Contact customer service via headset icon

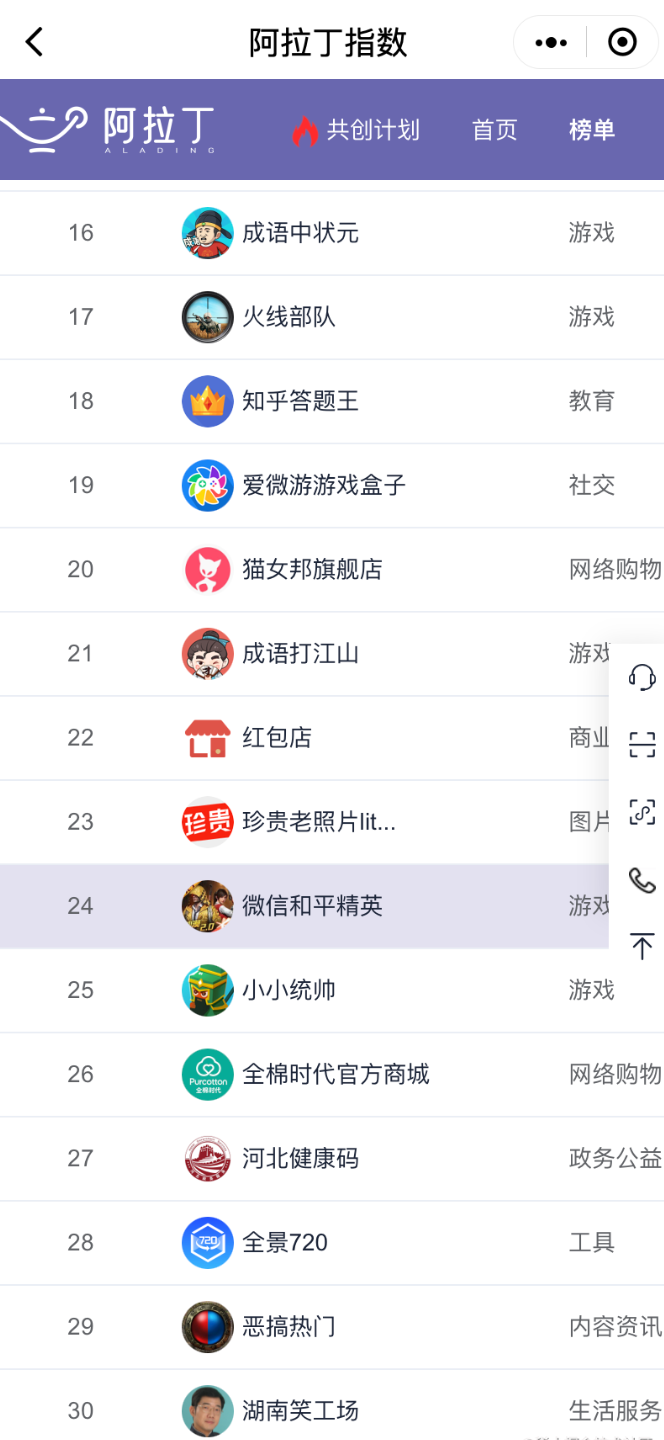coord(642,677)
